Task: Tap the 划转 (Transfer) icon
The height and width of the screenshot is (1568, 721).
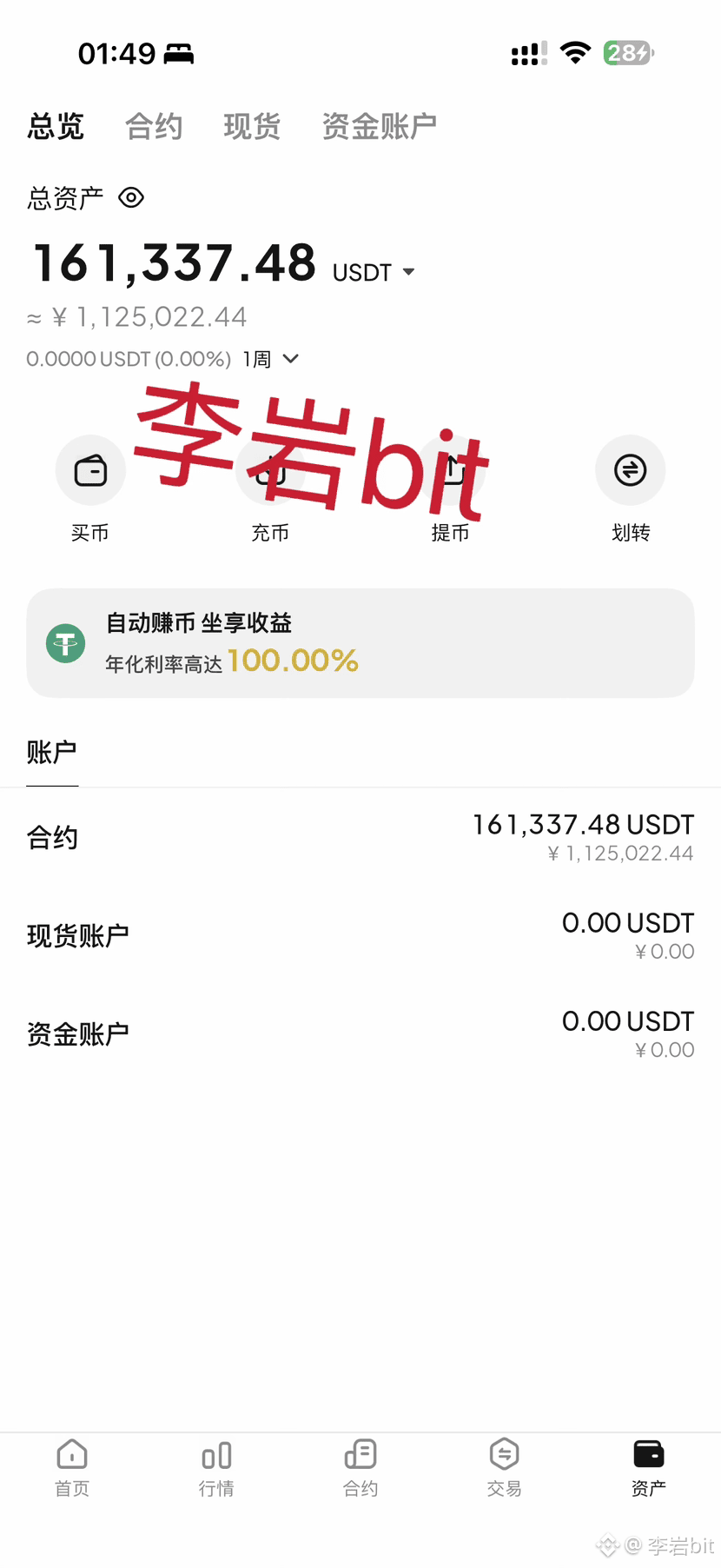Action: (x=631, y=469)
